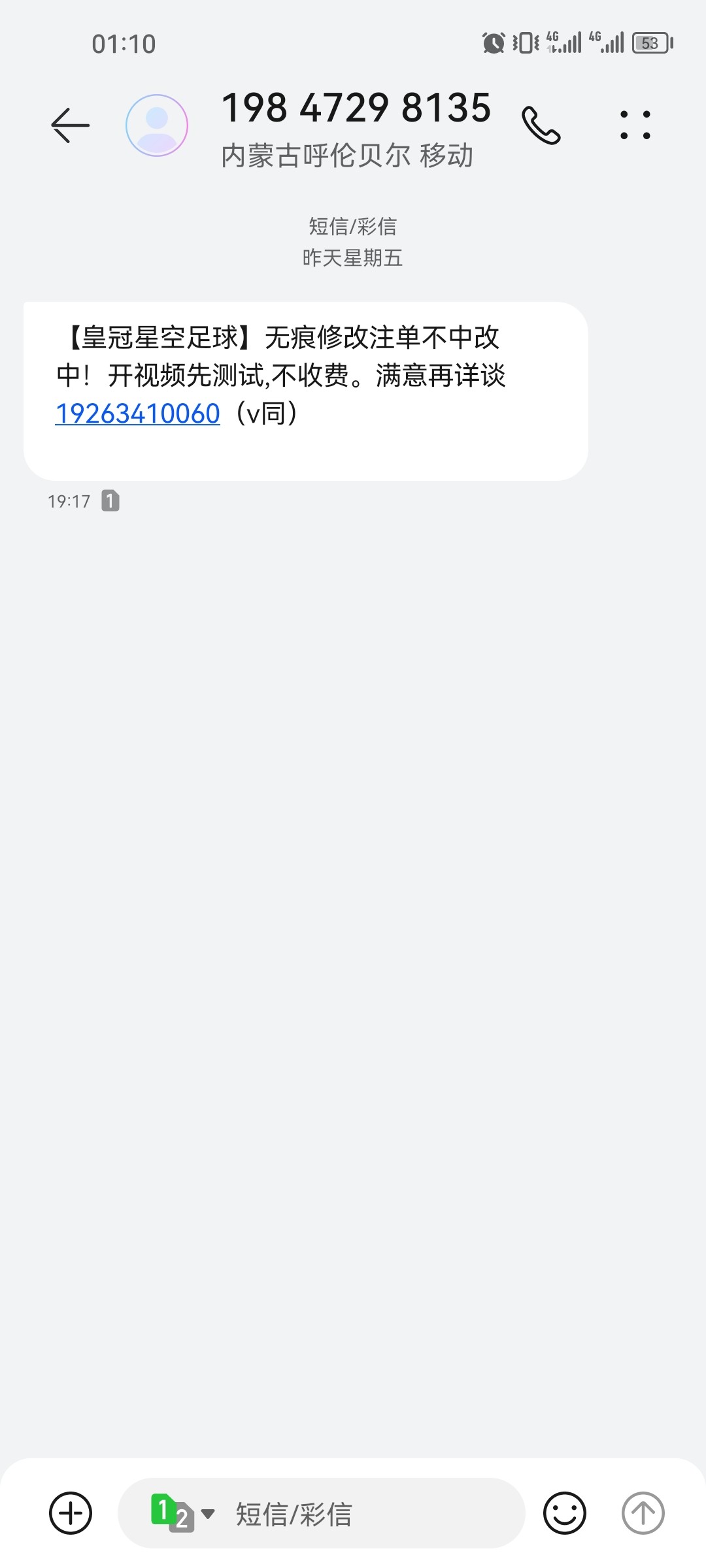
Task: Open the plus attachment menu
Action: pos(71,1512)
